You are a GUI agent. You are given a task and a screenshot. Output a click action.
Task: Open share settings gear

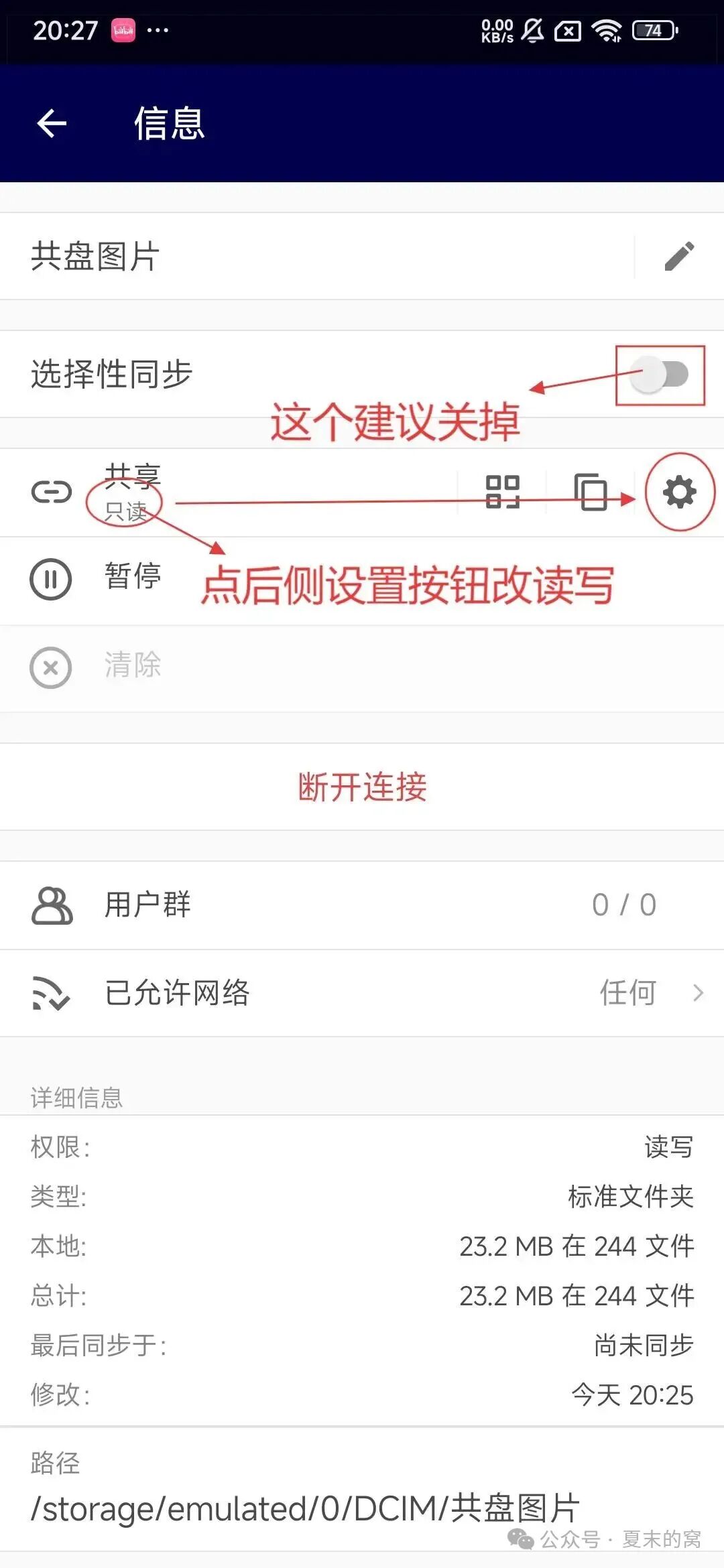(679, 493)
